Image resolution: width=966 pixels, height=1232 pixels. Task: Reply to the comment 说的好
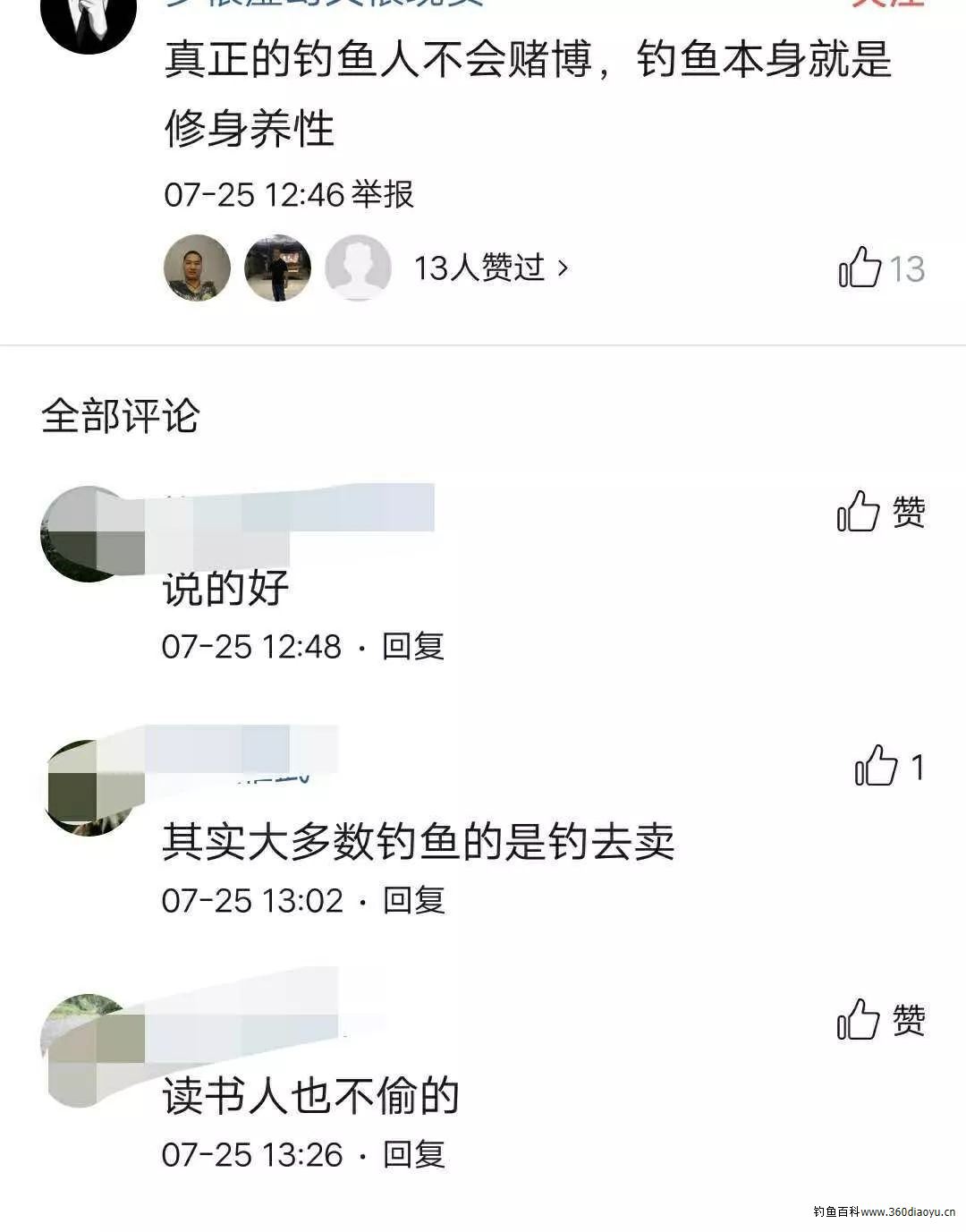coord(413,646)
